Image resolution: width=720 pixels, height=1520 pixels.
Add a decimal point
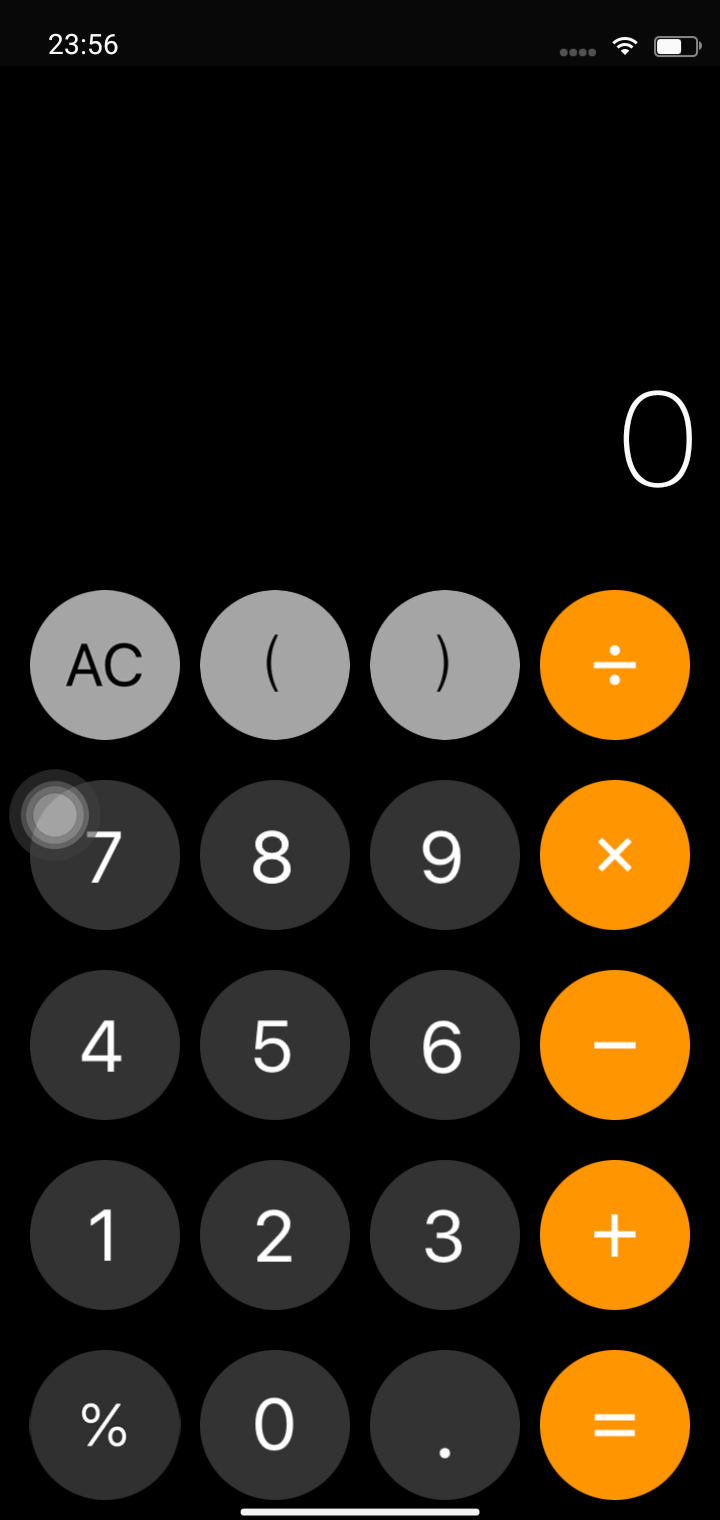coord(445,1425)
